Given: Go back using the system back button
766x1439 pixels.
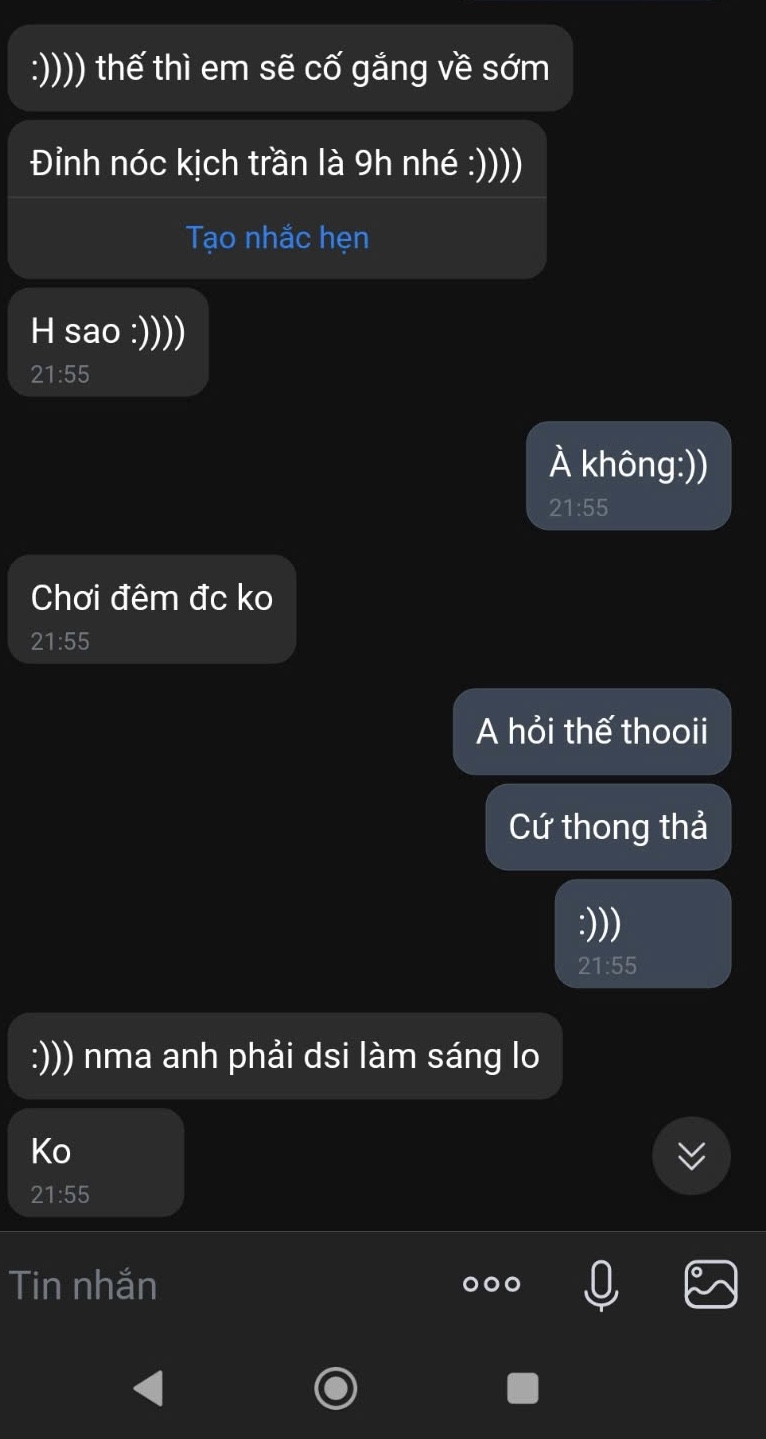Looking at the screenshot, I should click(148, 1388).
